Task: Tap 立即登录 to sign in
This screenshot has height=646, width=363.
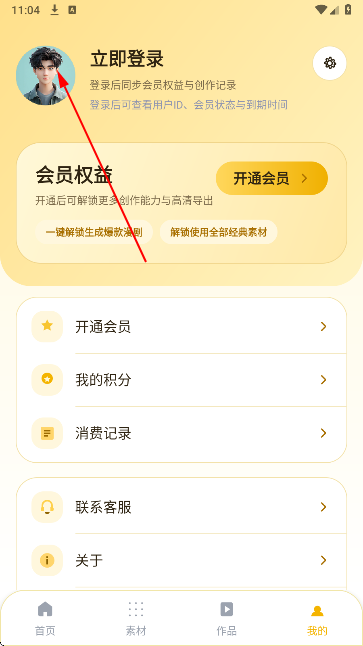Action: [x=127, y=59]
